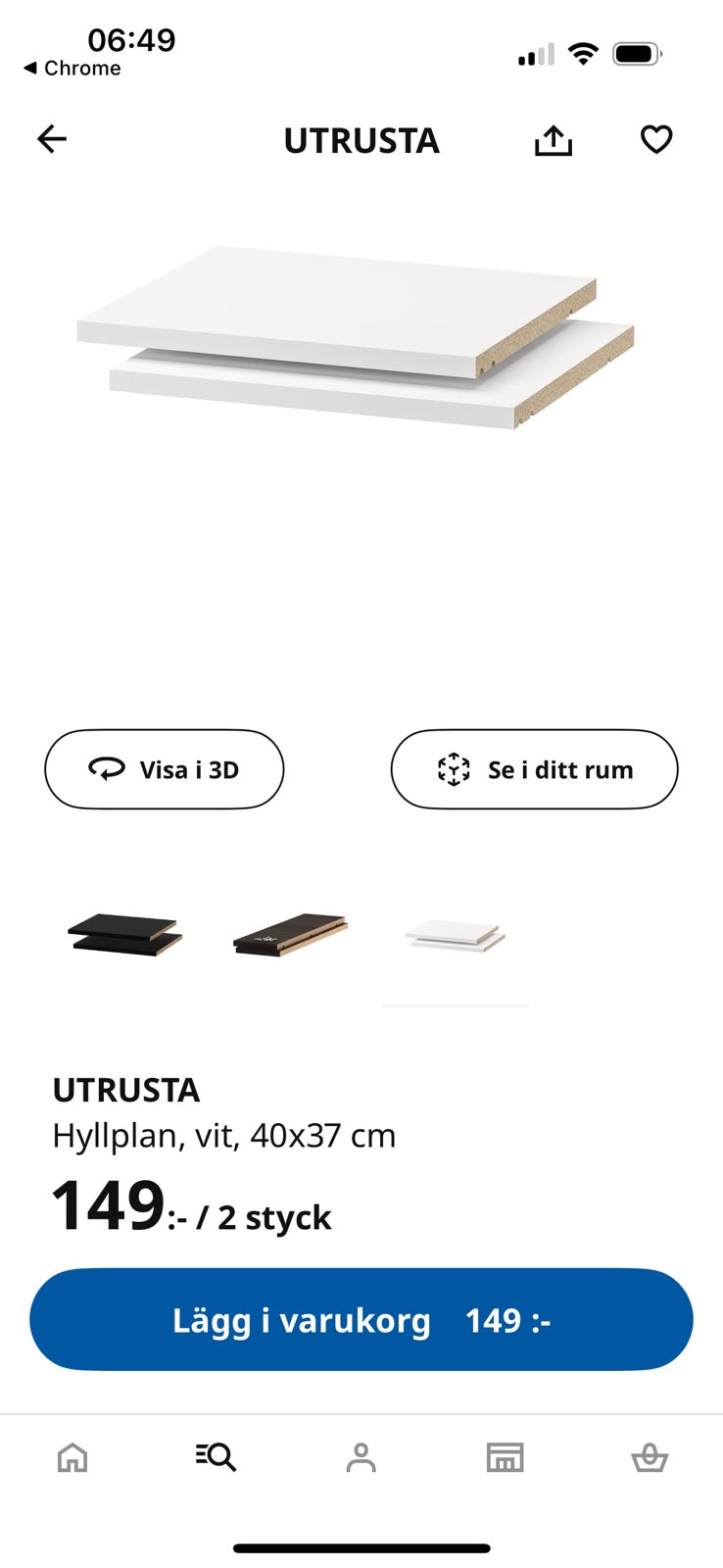
Task: Open the shopping basket tab
Action: [x=650, y=1457]
